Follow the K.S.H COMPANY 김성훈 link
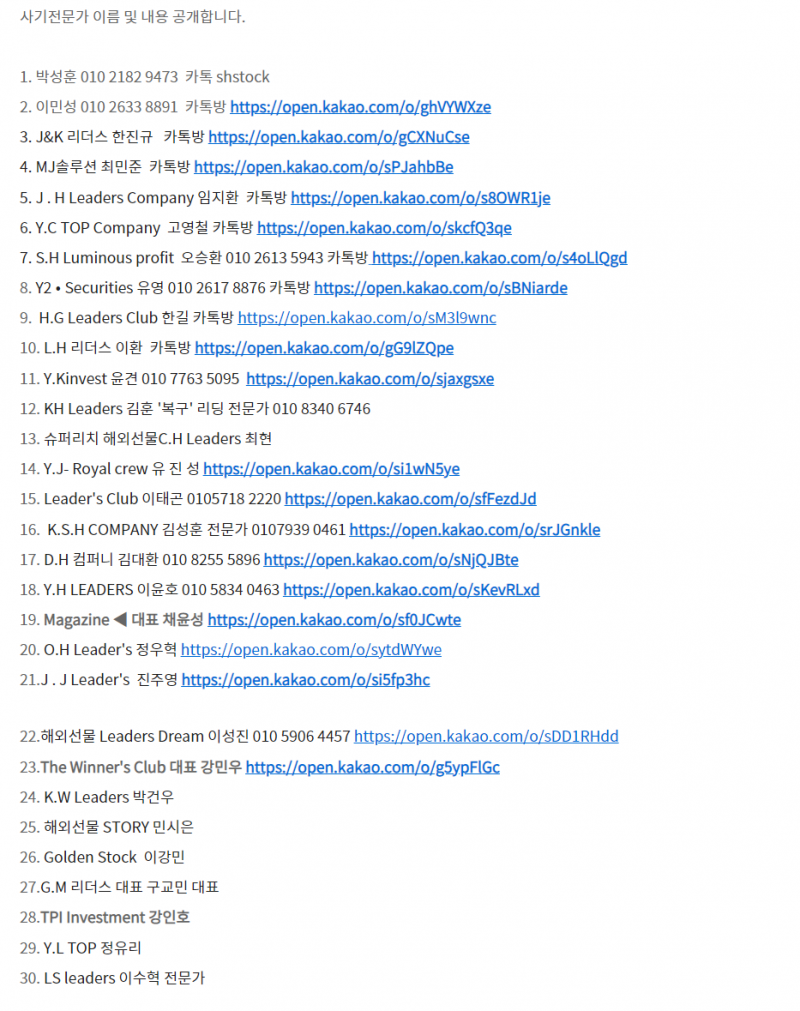Image resolution: width=800 pixels, height=1011 pixels. (475, 529)
